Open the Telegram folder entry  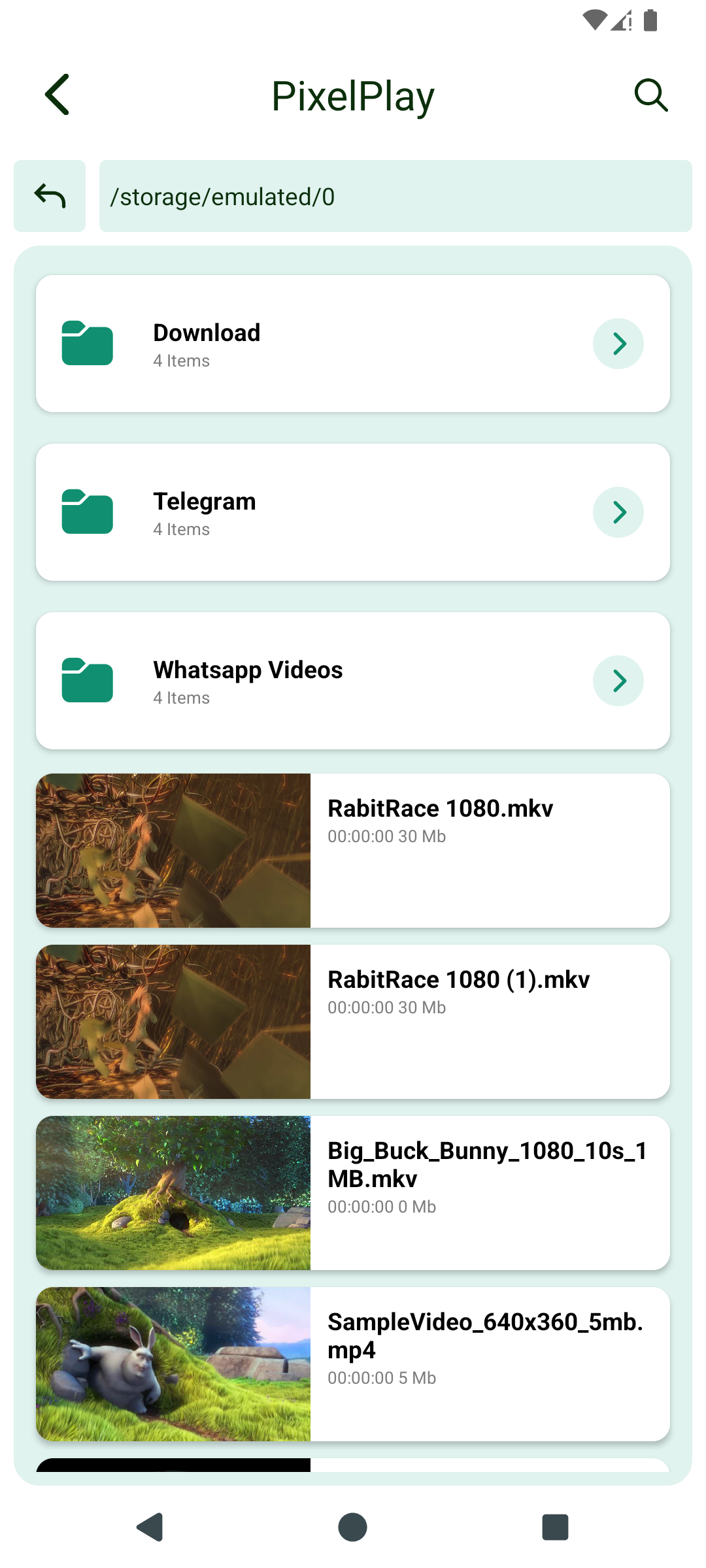pyautogui.click(x=353, y=512)
